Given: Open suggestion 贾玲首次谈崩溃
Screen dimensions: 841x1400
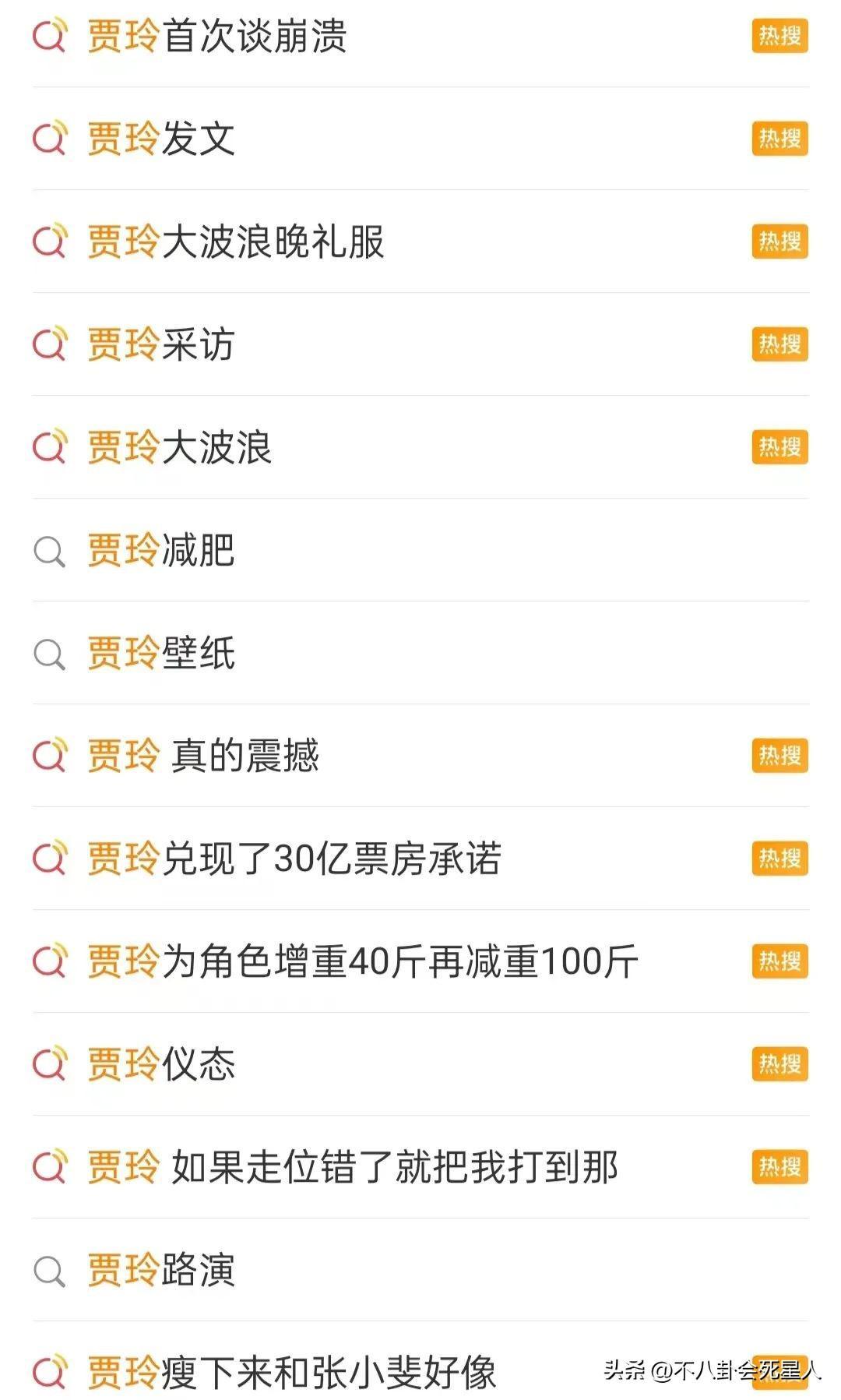Looking at the screenshot, I should pos(216,36).
